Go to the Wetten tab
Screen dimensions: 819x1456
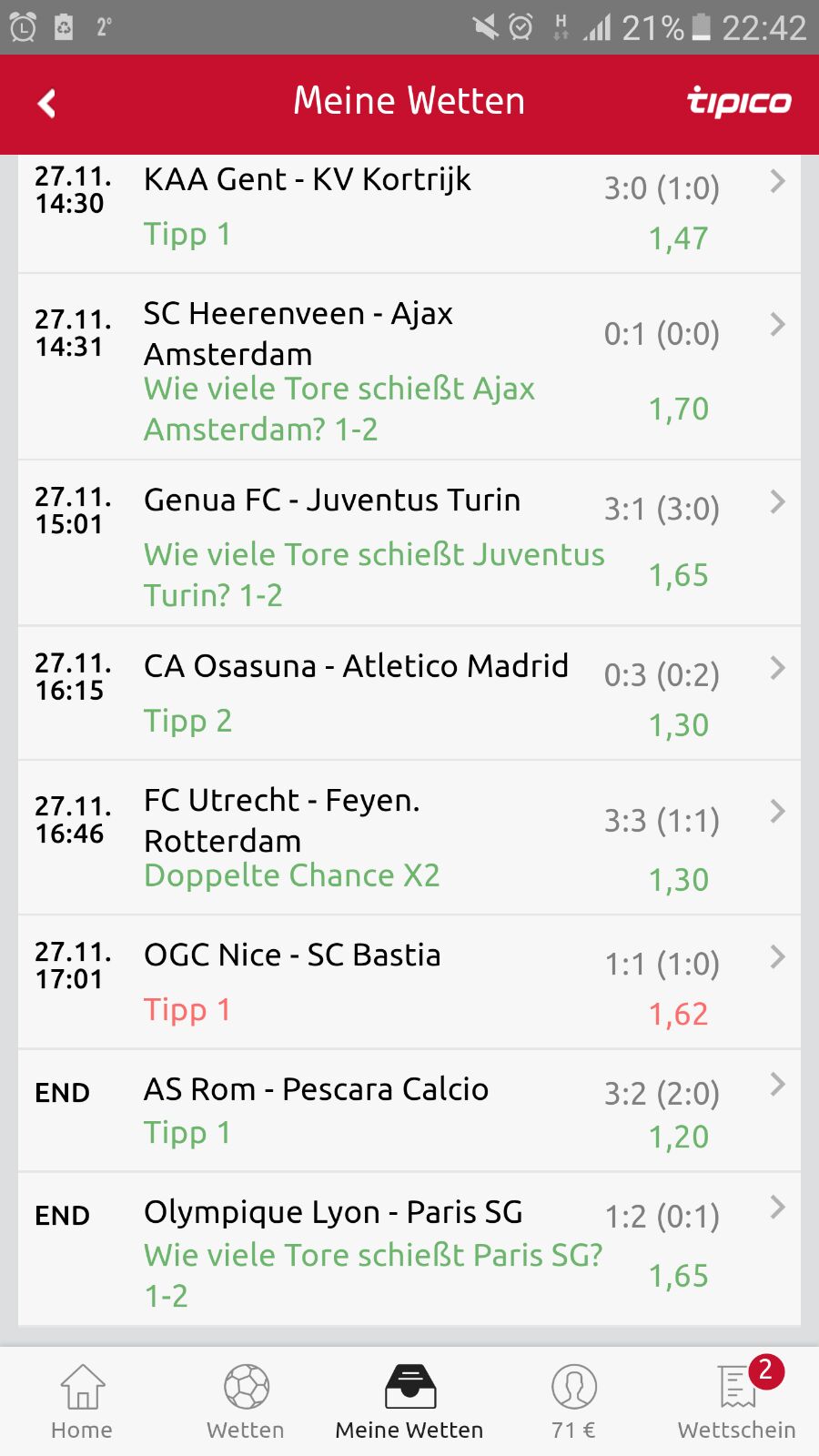246,1402
